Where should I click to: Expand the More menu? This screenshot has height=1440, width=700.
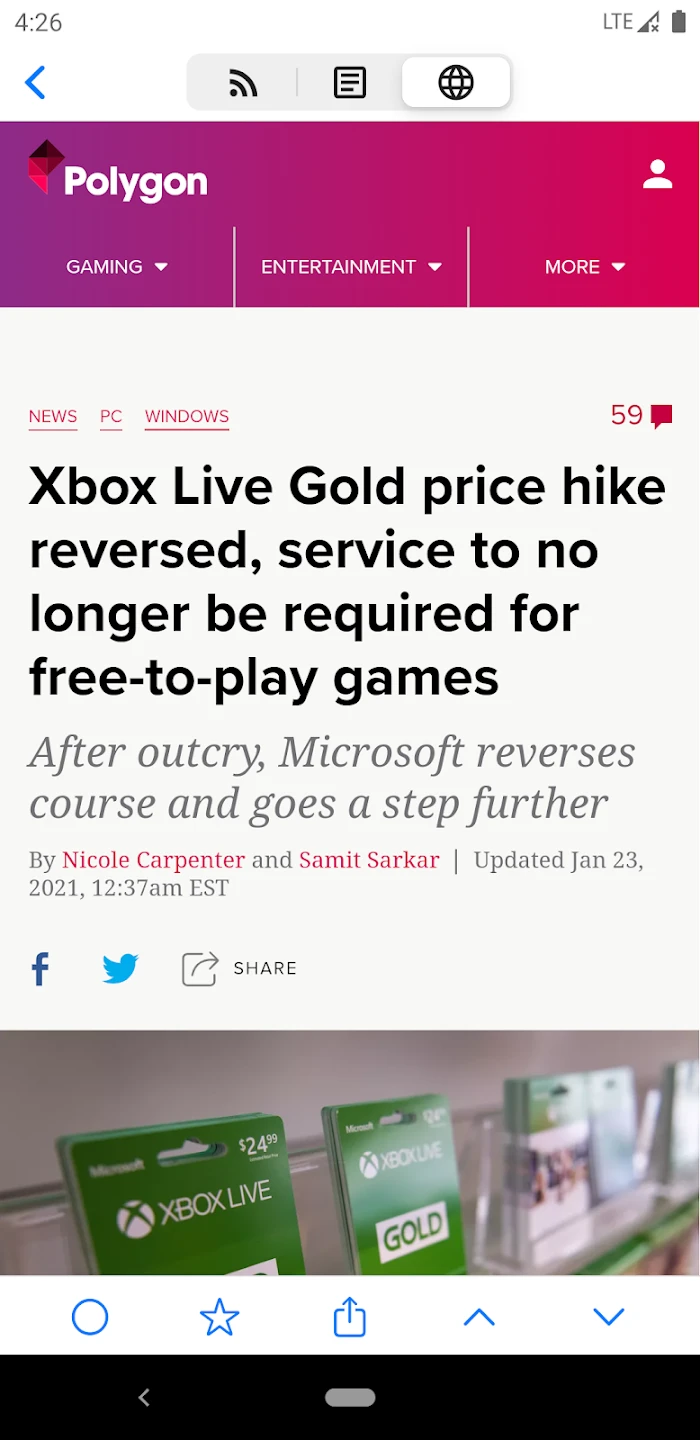pyautogui.click(x=585, y=267)
